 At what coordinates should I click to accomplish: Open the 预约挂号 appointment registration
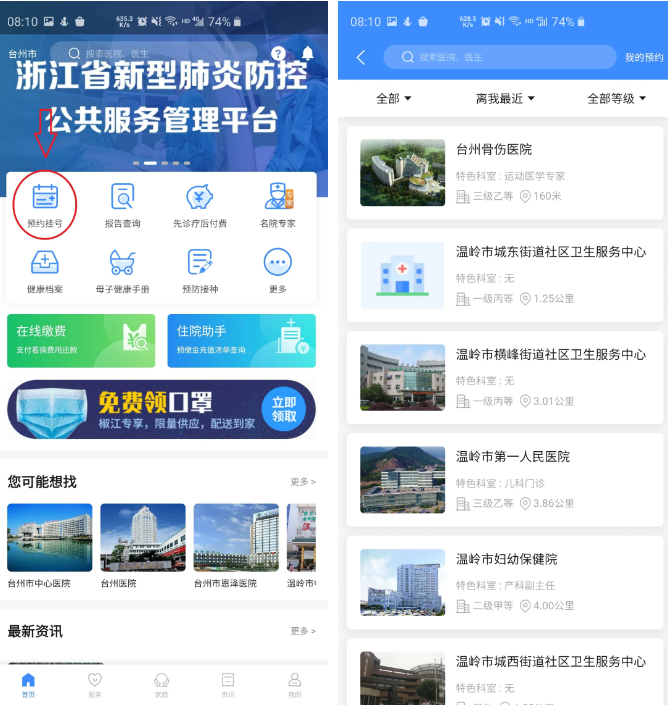[x=45, y=206]
